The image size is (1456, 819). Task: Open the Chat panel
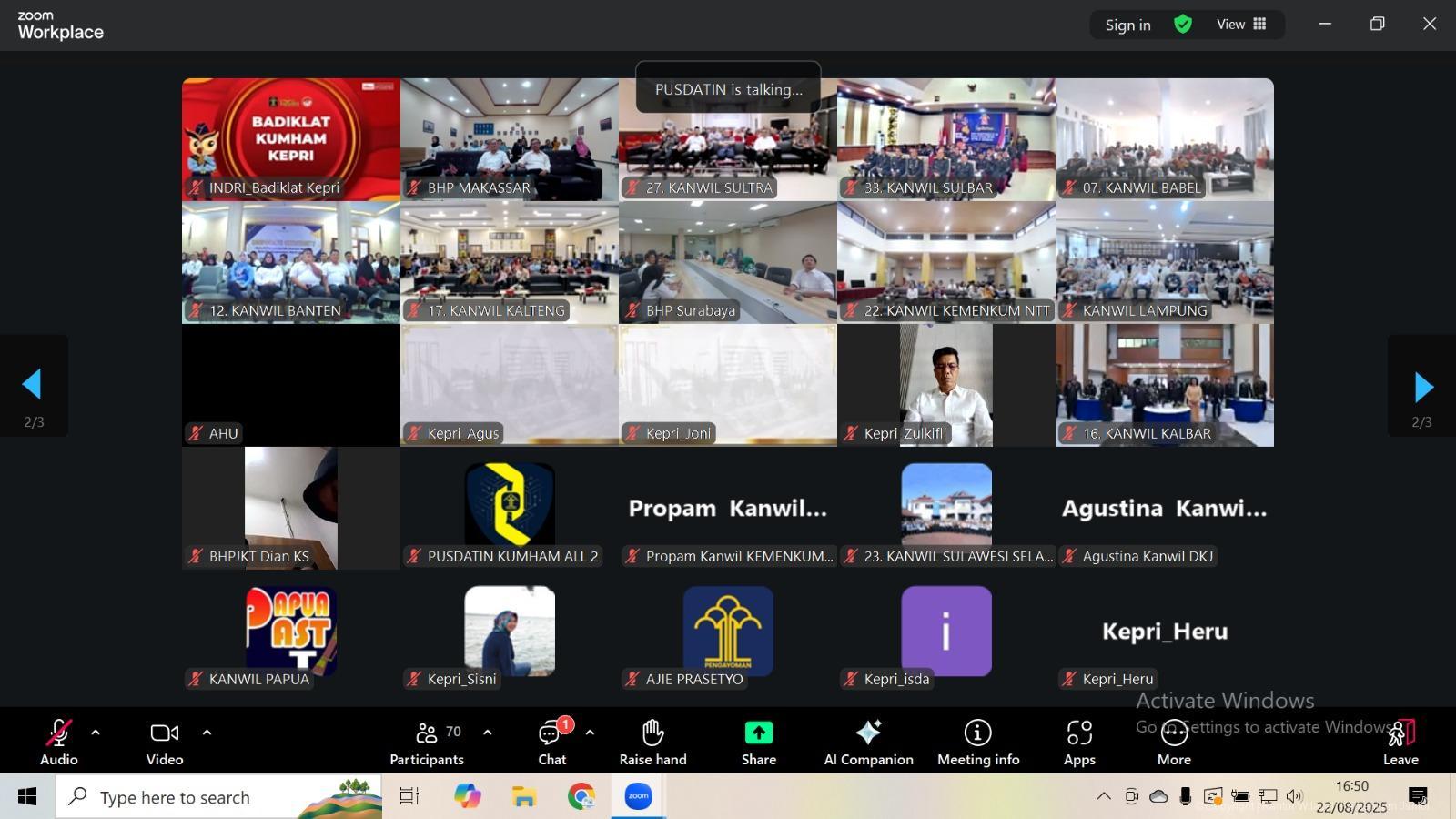[x=551, y=742]
